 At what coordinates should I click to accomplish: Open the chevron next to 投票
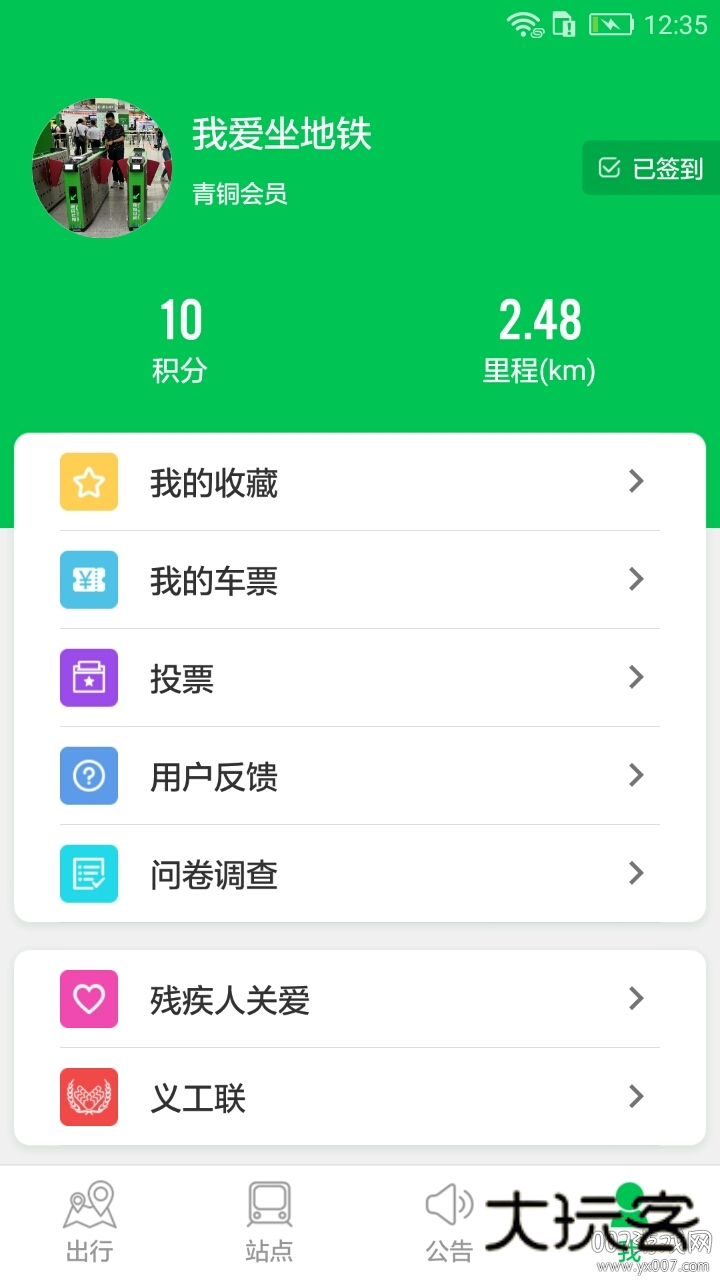pyautogui.click(x=637, y=678)
